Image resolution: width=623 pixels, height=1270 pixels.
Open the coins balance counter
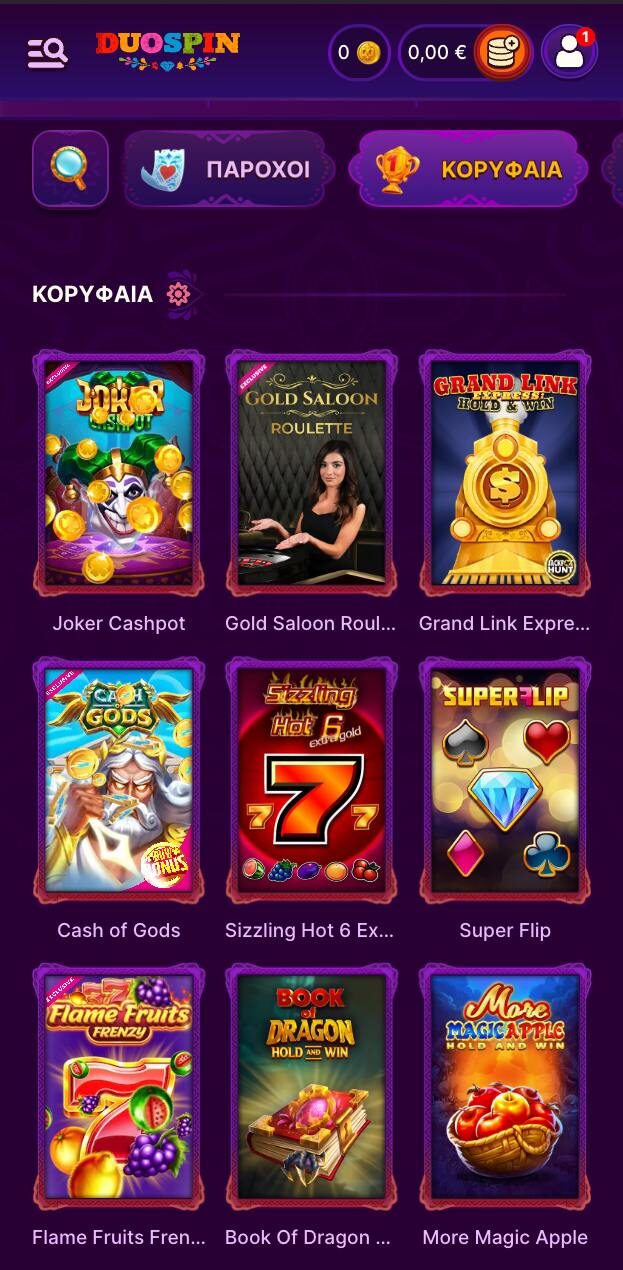pyautogui.click(x=359, y=52)
